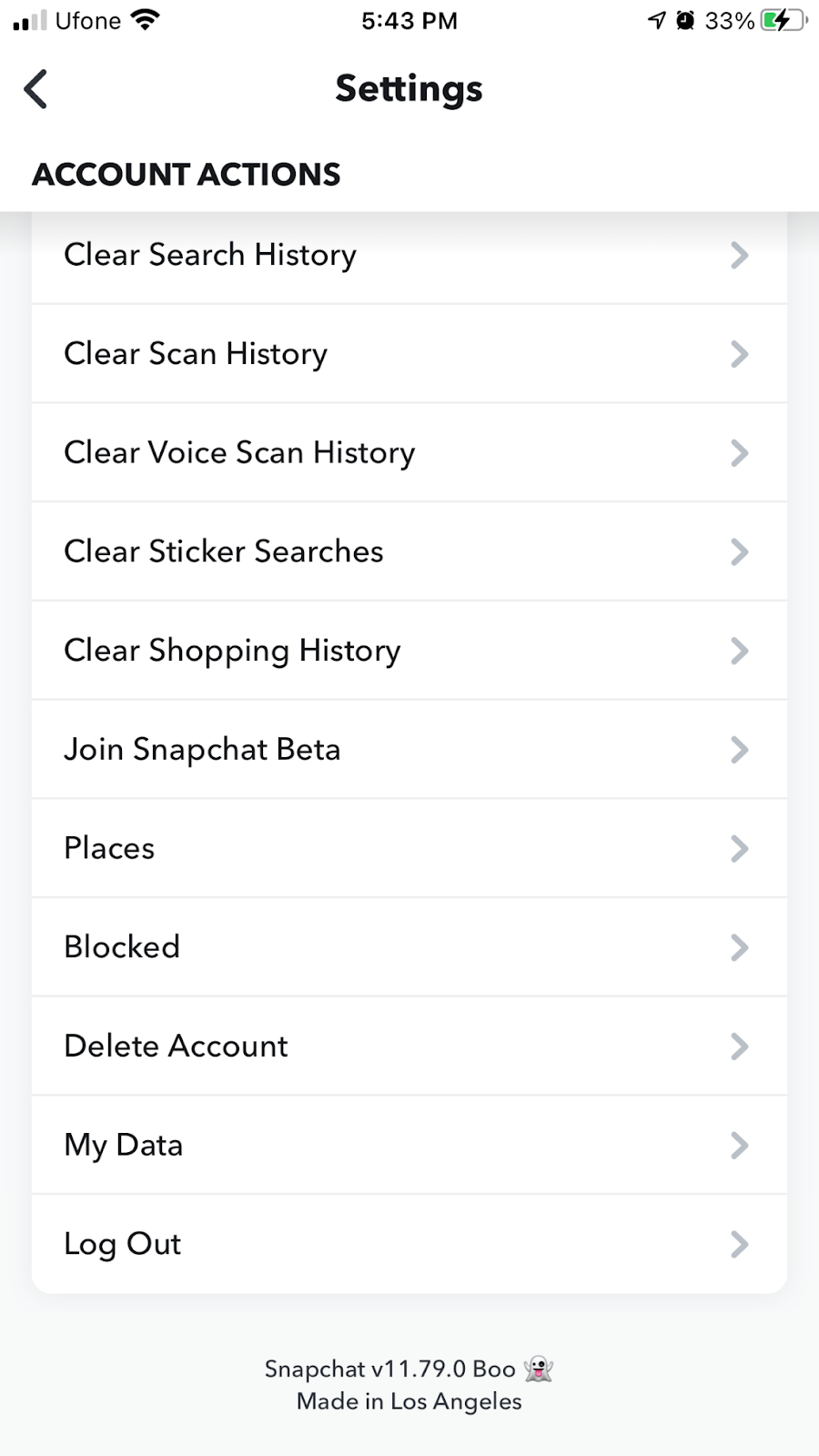Select the Delete Account row
Screen dimensions: 819x1456
coord(409,1046)
